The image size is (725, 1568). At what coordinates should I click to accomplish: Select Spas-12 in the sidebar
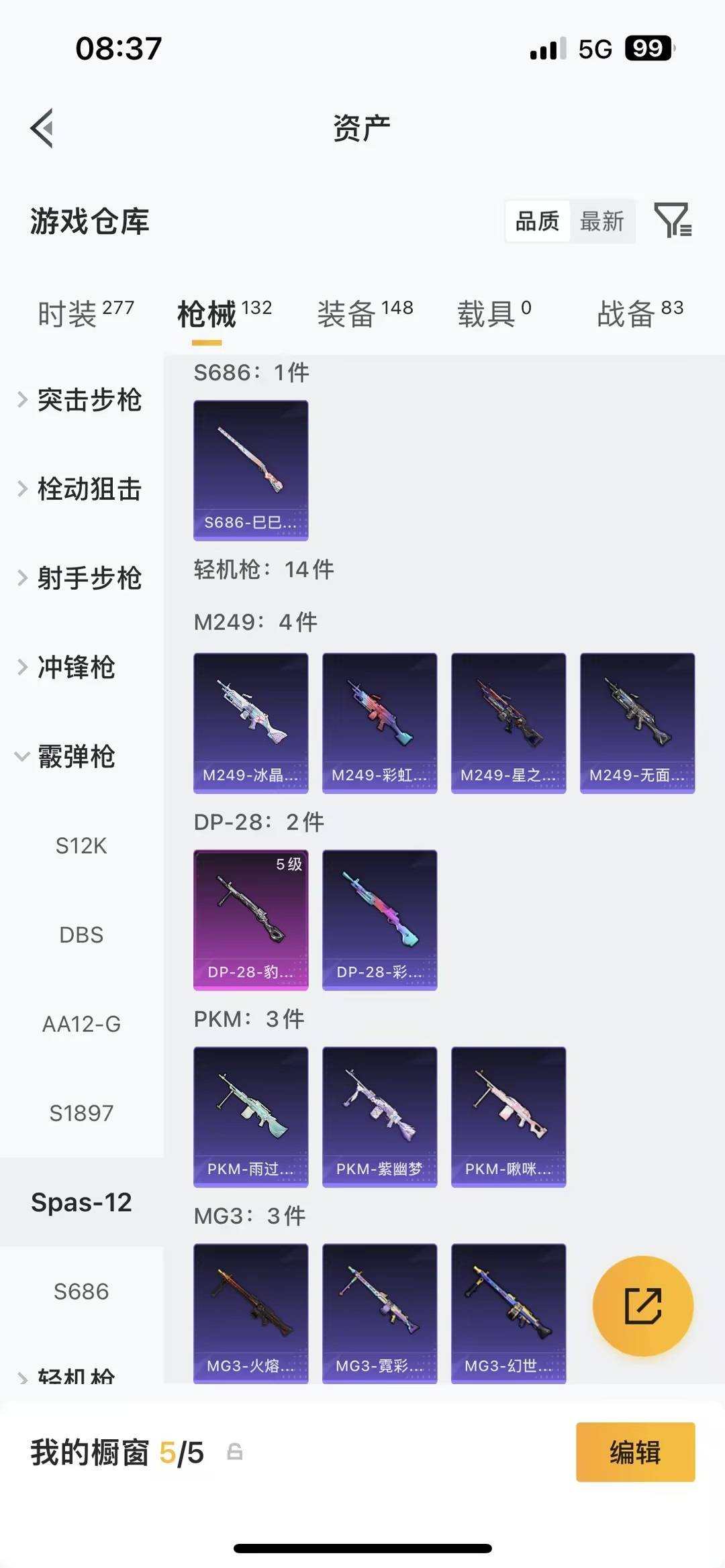(x=82, y=1202)
